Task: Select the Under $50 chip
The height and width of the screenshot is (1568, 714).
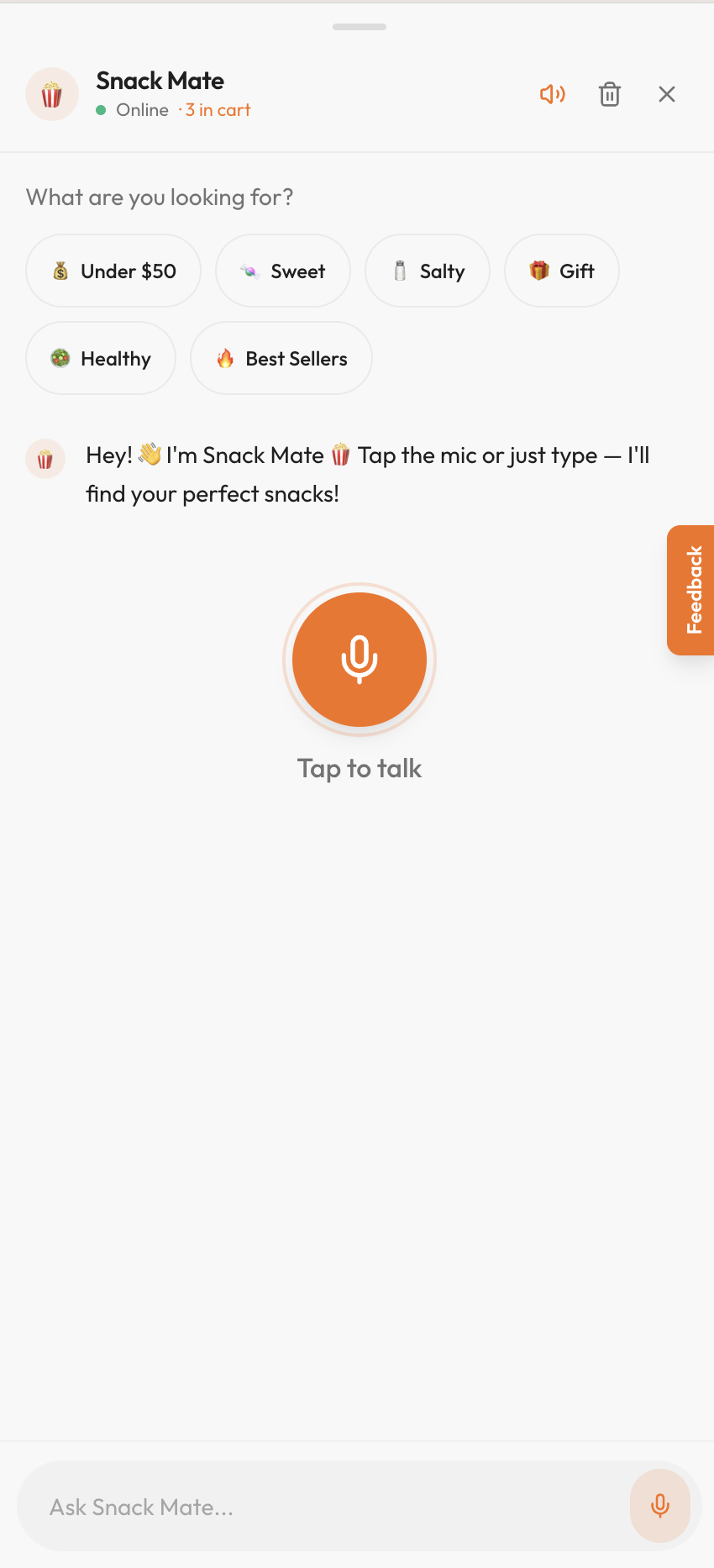Action: pos(113,271)
